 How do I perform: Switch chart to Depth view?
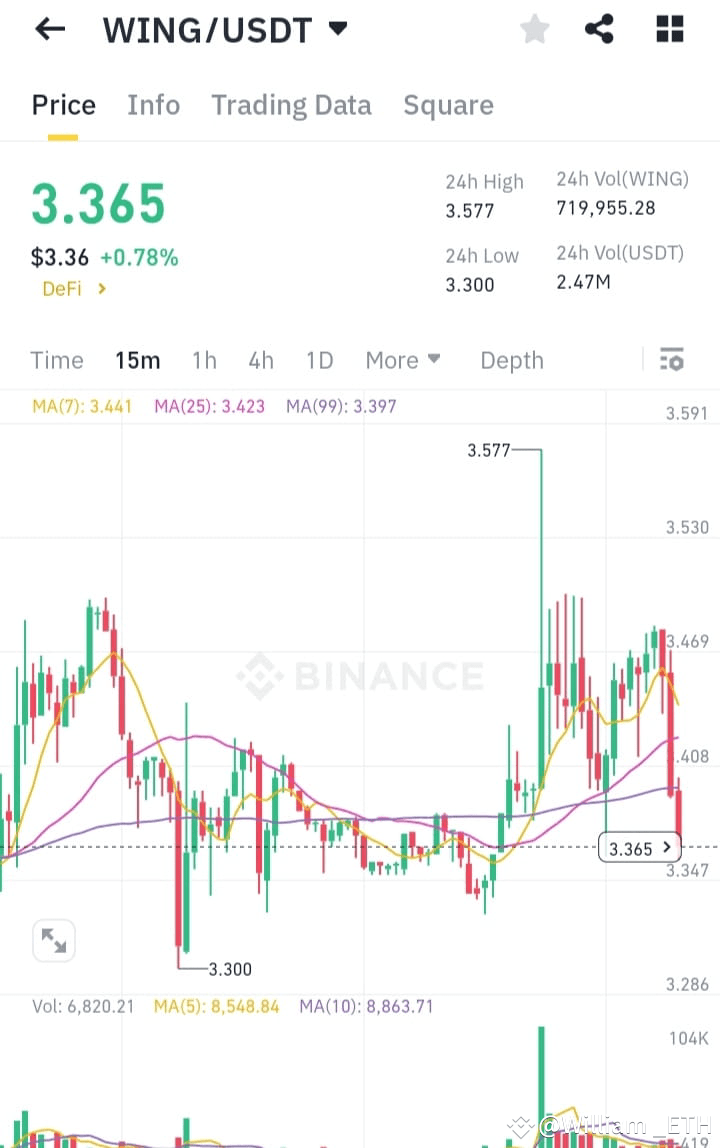point(511,360)
